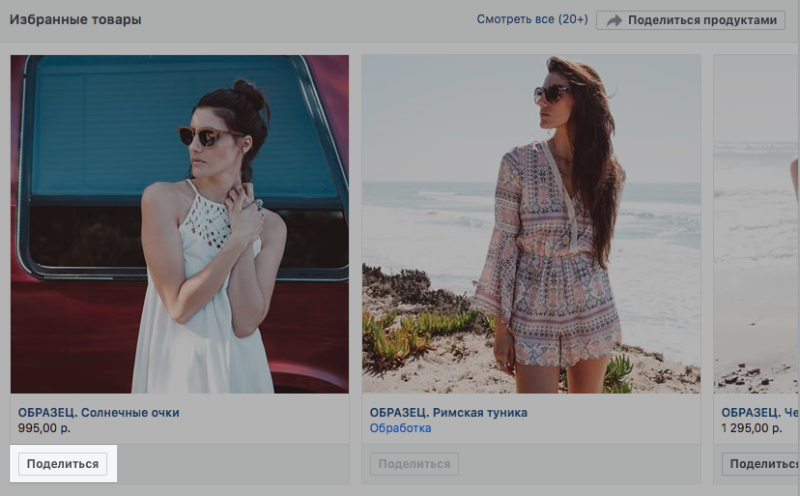Open the sunglasses product photo

point(180,223)
